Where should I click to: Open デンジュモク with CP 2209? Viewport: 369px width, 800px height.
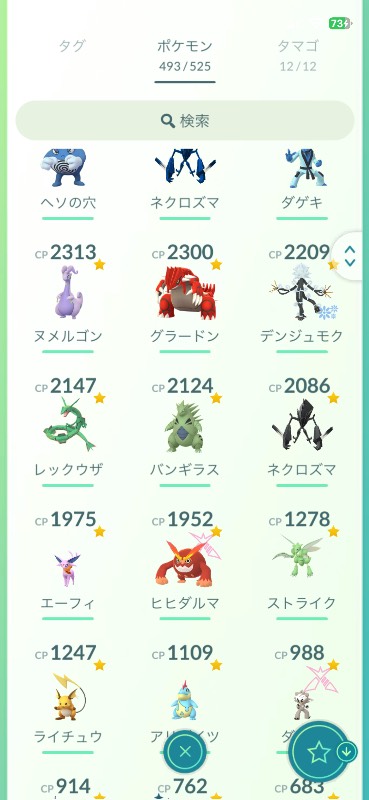pos(302,298)
